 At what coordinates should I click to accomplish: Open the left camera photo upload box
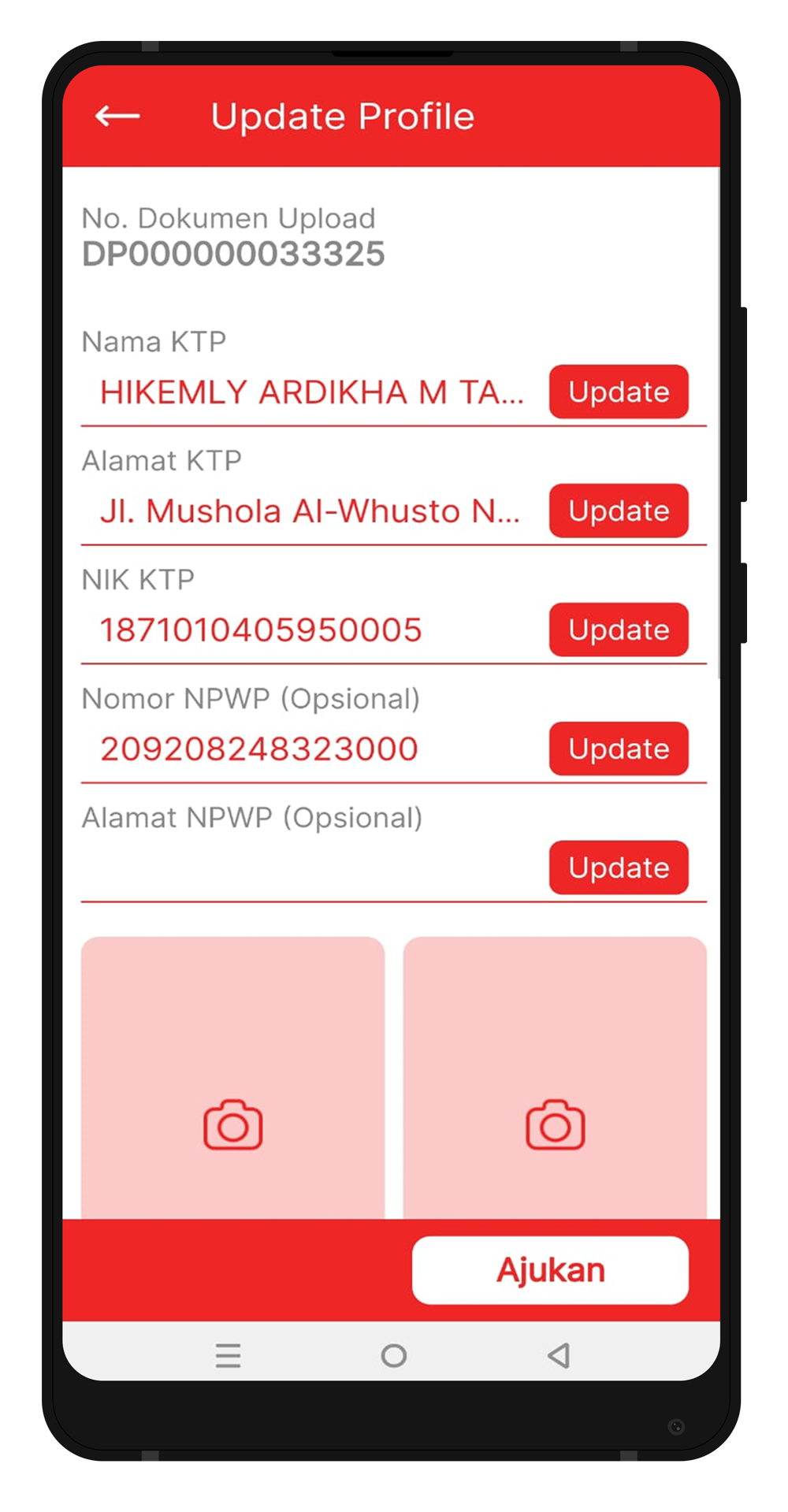pos(232,1103)
